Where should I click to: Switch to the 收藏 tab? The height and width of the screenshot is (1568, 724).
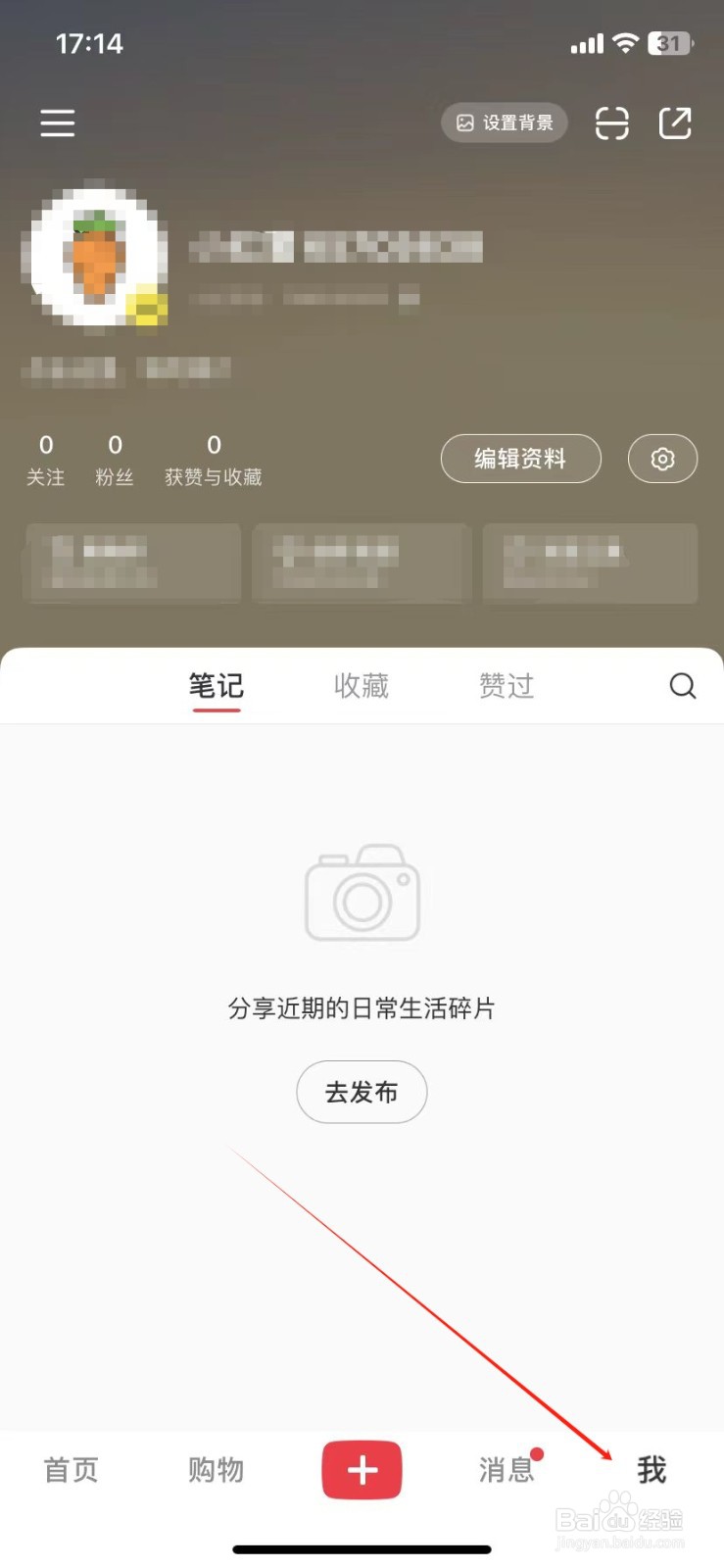[362, 686]
